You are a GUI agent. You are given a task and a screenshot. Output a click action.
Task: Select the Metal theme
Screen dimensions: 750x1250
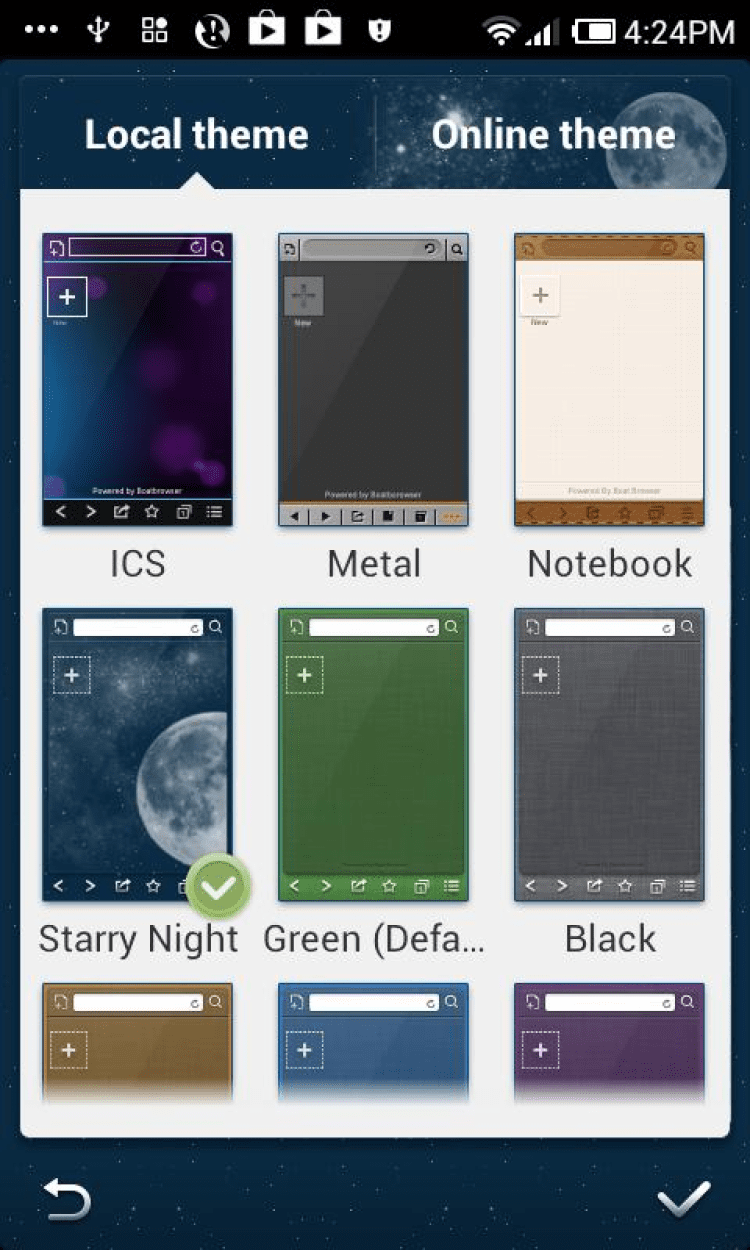pyautogui.click(x=373, y=380)
